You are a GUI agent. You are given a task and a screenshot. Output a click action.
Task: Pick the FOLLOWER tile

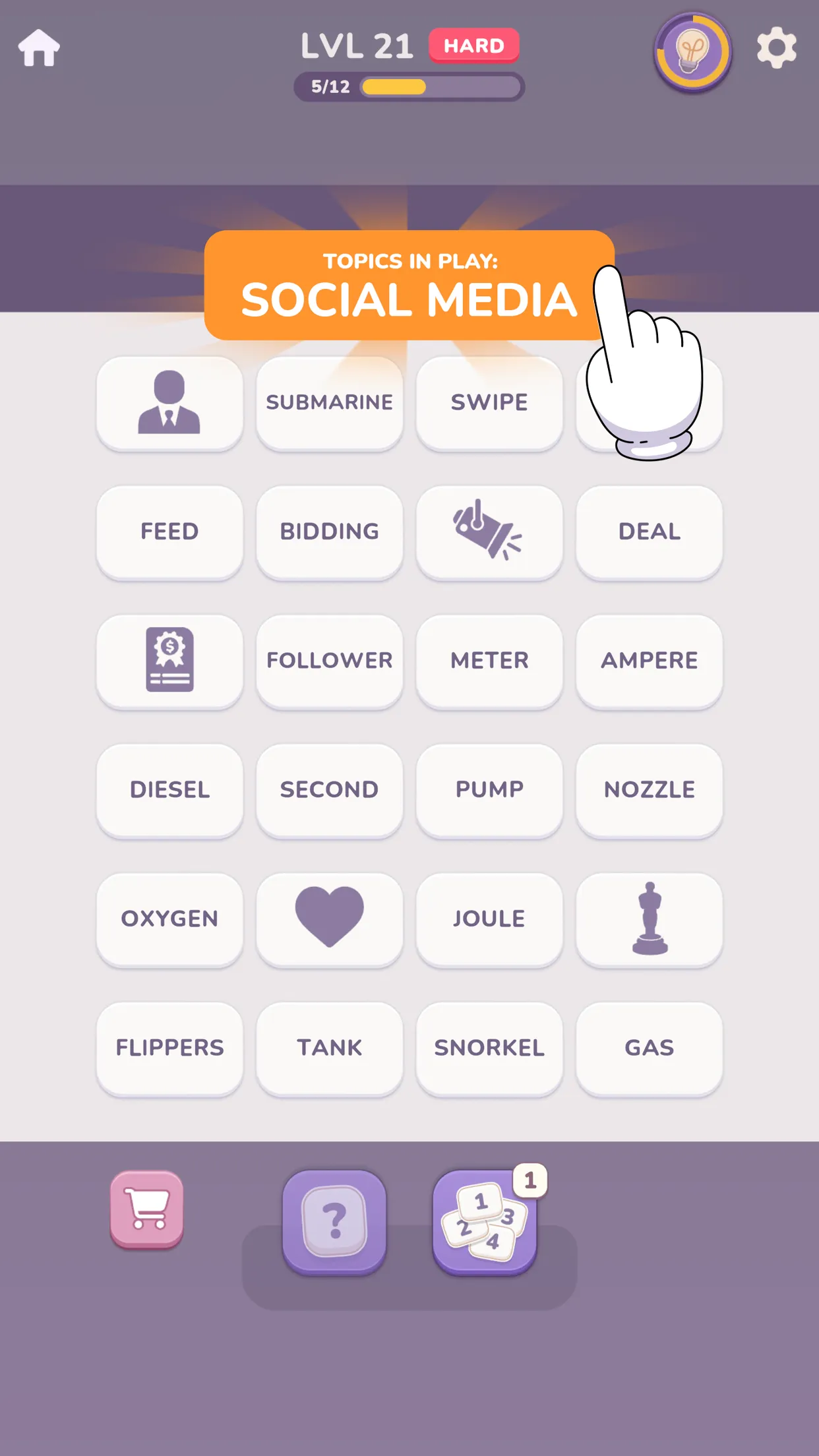(x=329, y=661)
